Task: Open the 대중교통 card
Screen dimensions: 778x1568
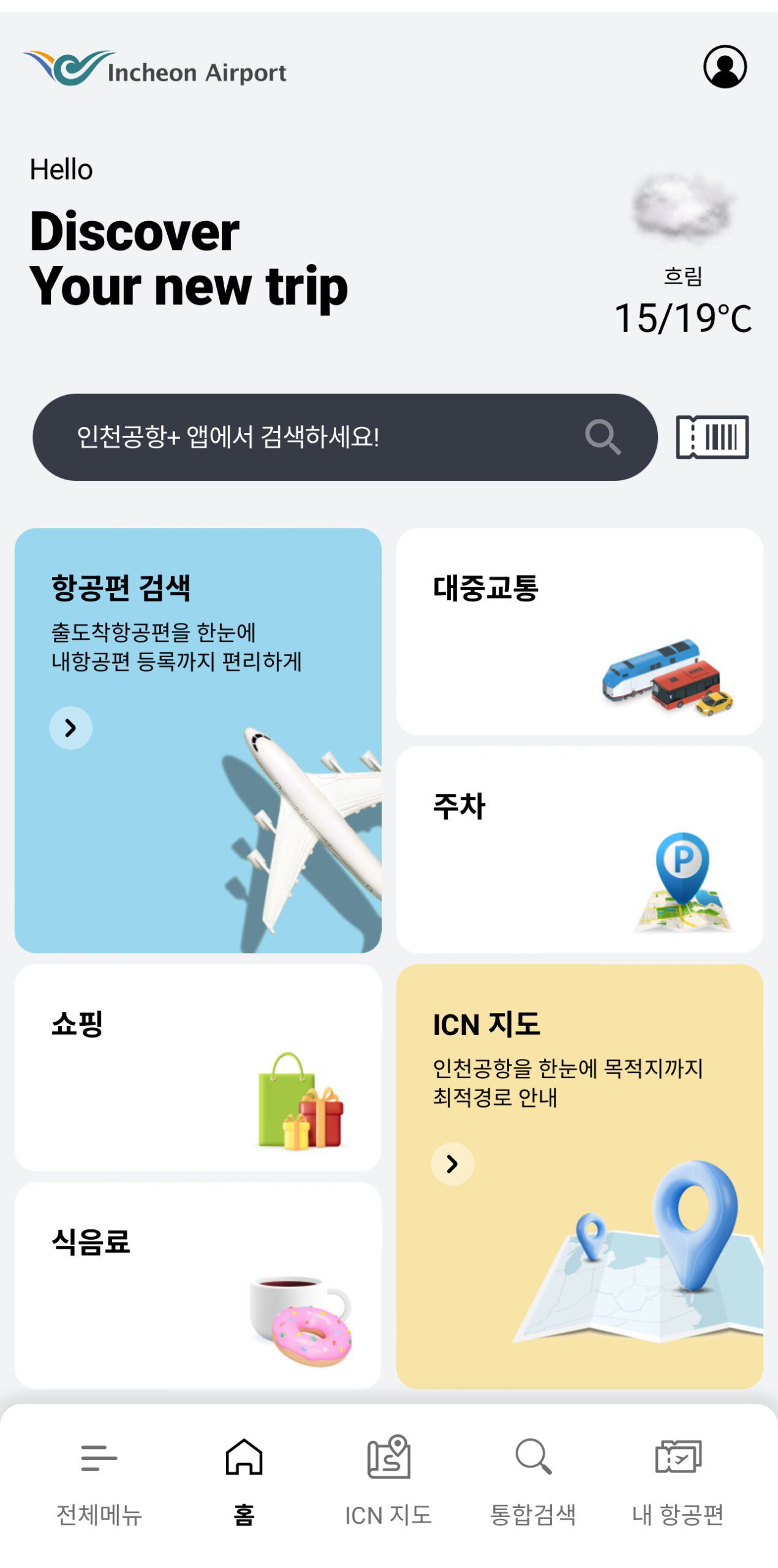Action: (579, 631)
